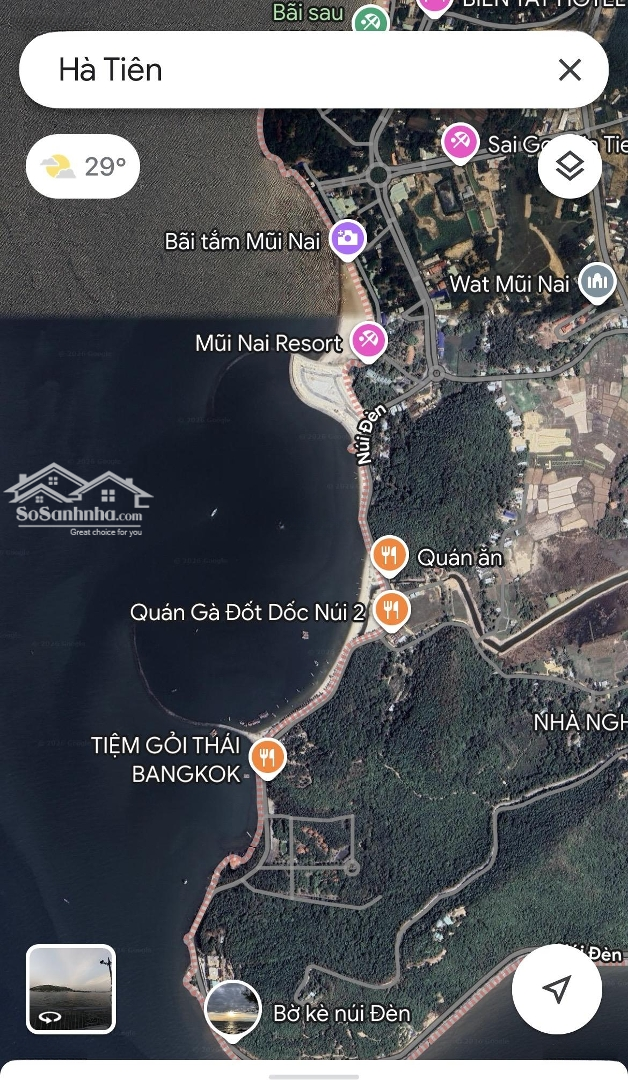Open the Street View photo thumbnail
The image size is (628, 1080).
pos(71,989)
